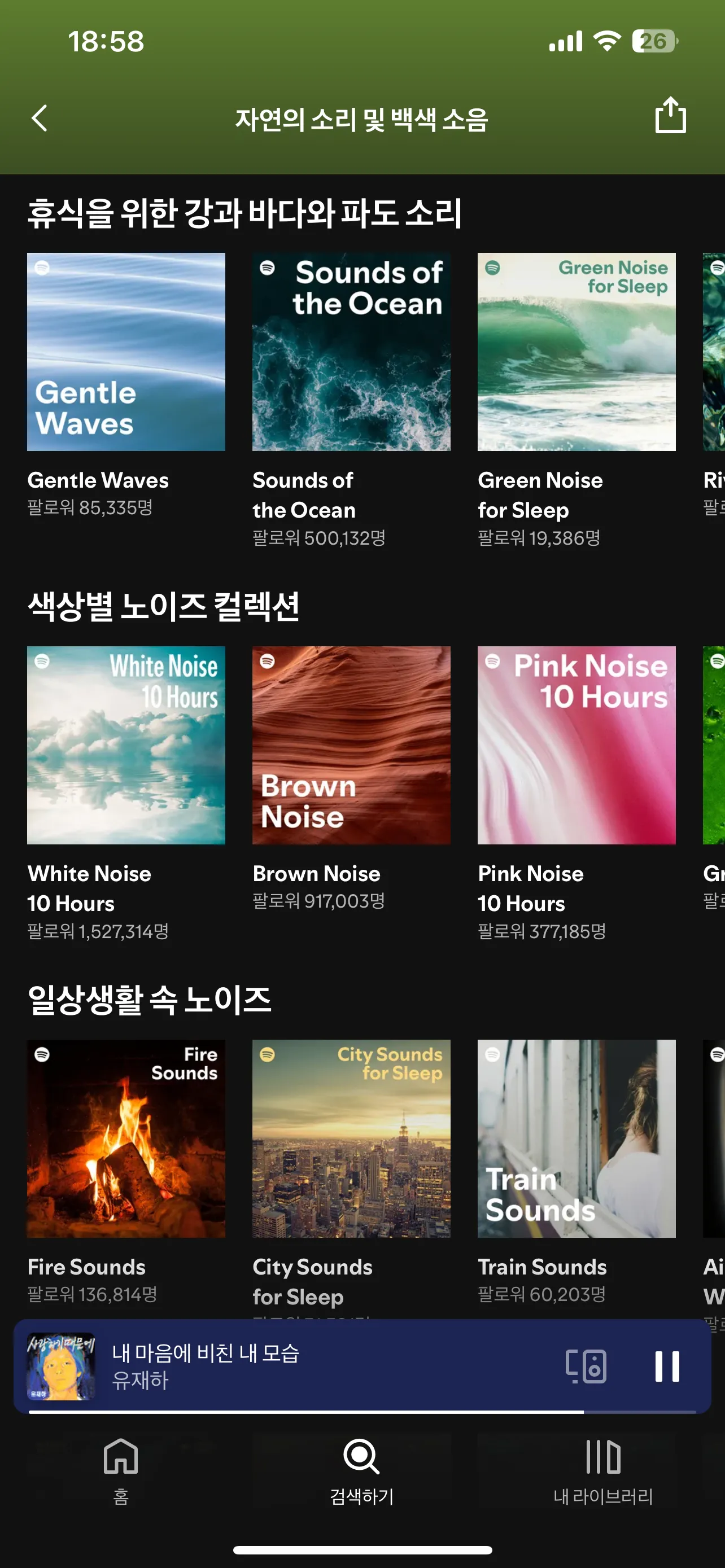Switch to the 홈 tab
Screen dimensions: 725x1568
click(x=121, y=1469)
